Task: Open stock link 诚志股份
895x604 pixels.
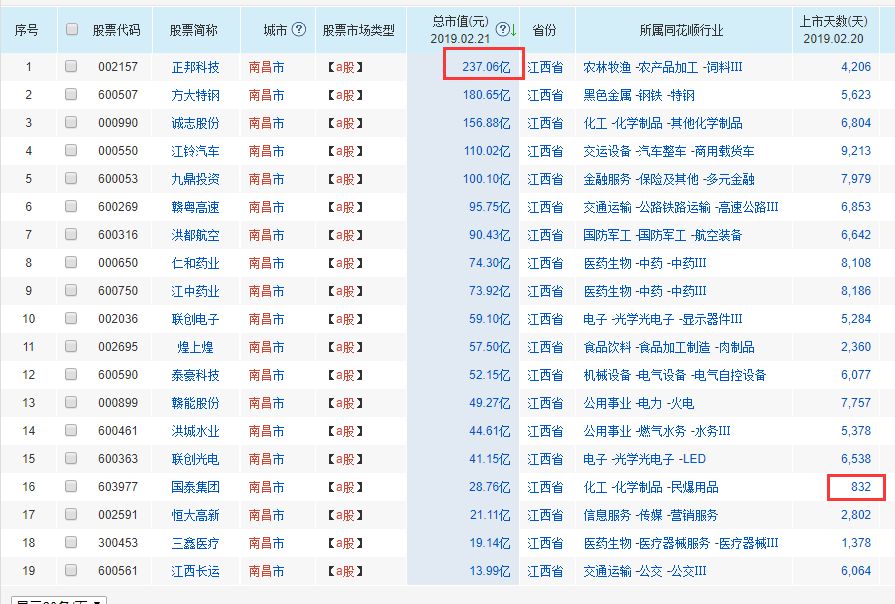Action: tap(195, 123)
